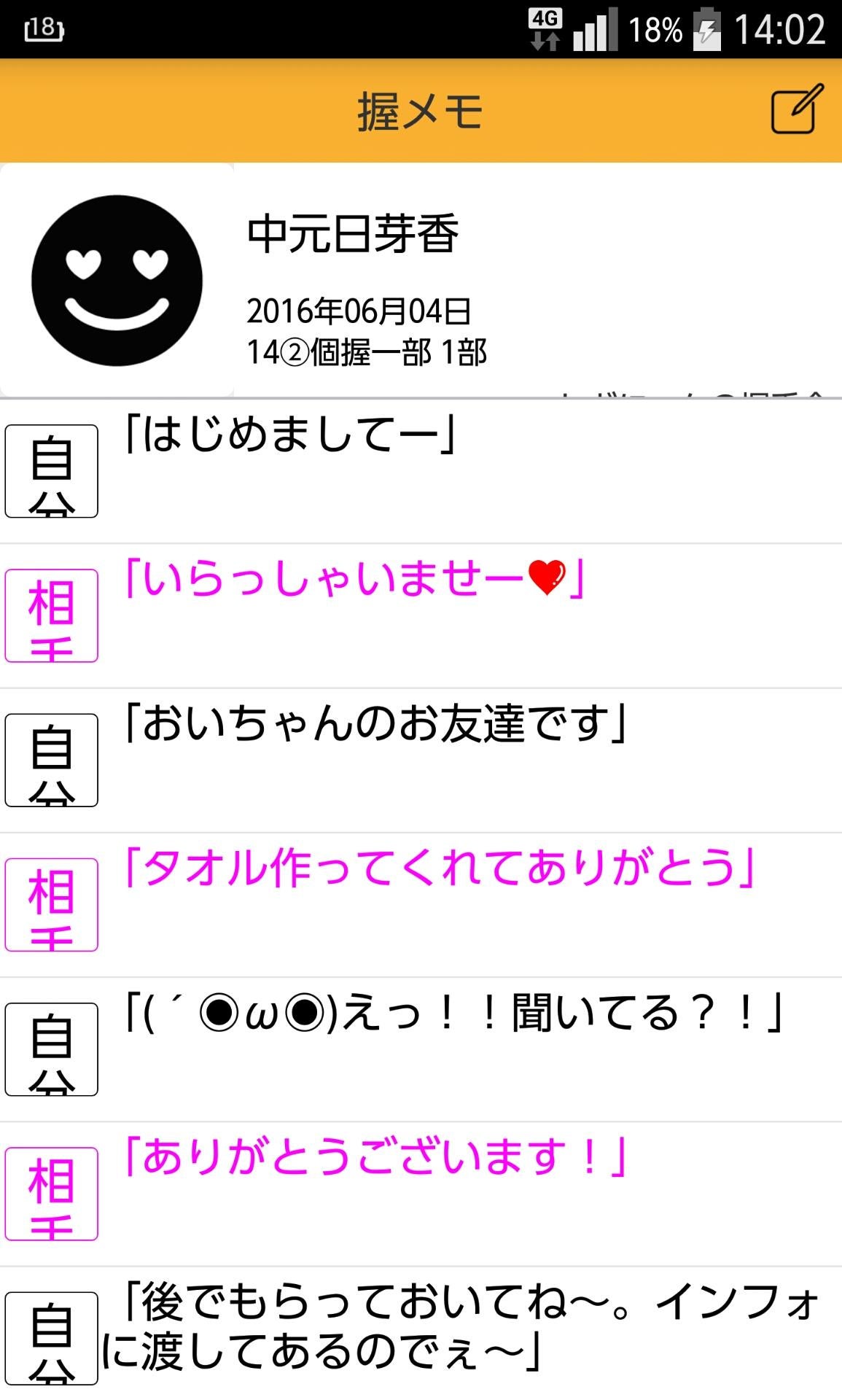Tap the edit memo icon in the header
The height and width of the screenshot is (1400, 842).
[796, 110]
